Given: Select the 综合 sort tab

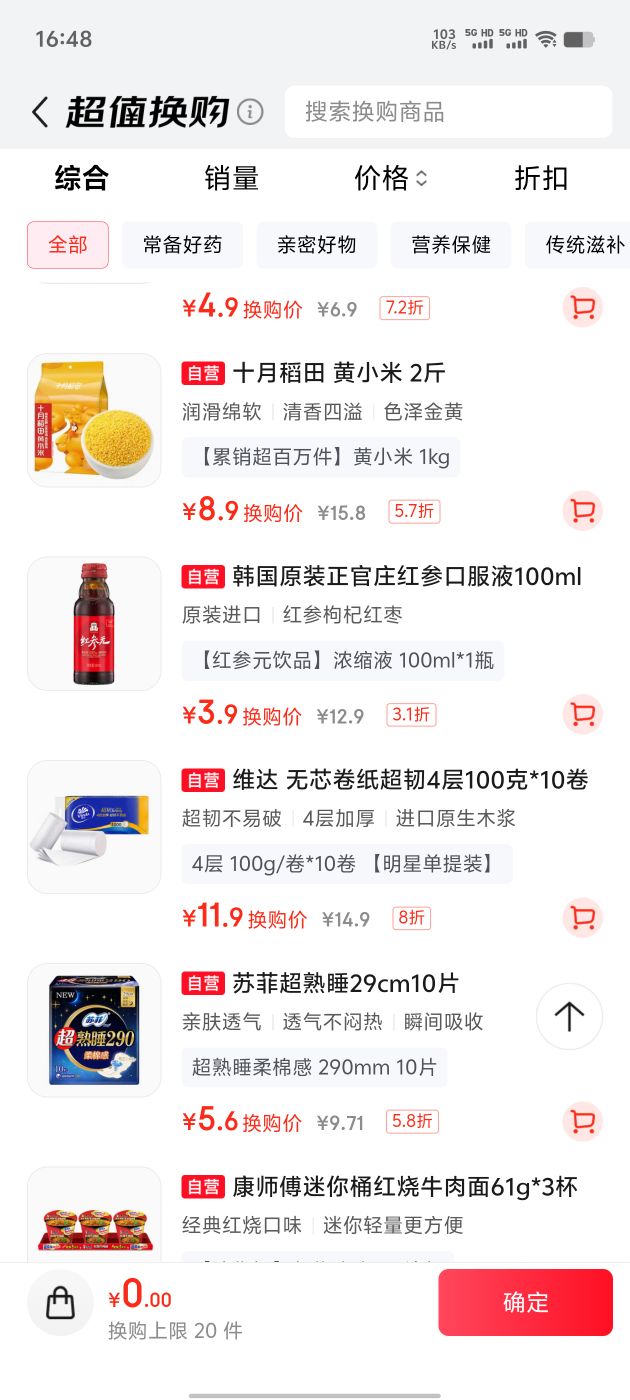Looking at the screenshot, I should [82, 178].
